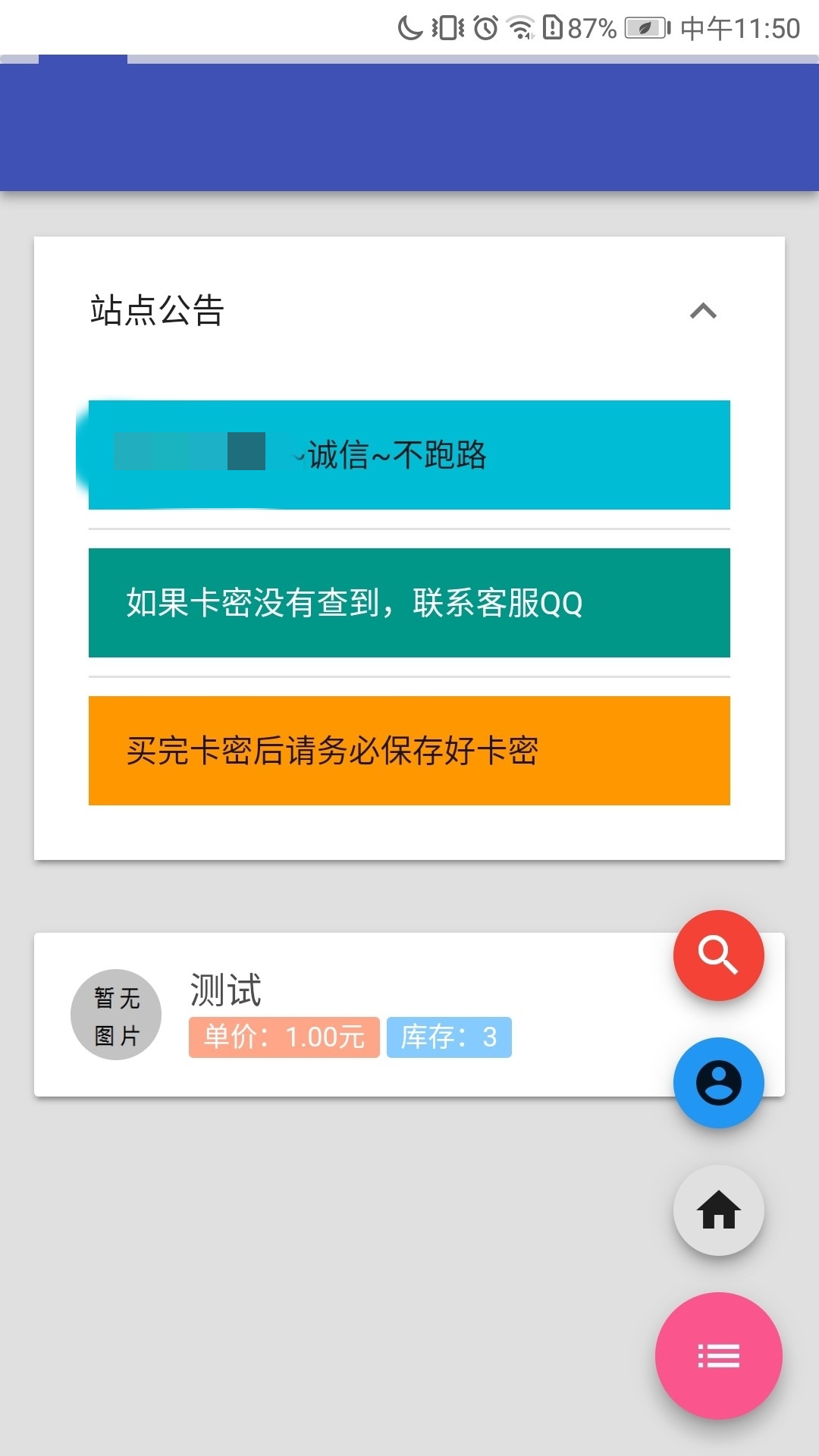Tap the blue '库存：3' stock badge
Screen dimensions: 819x1456
coord(449,1037)
